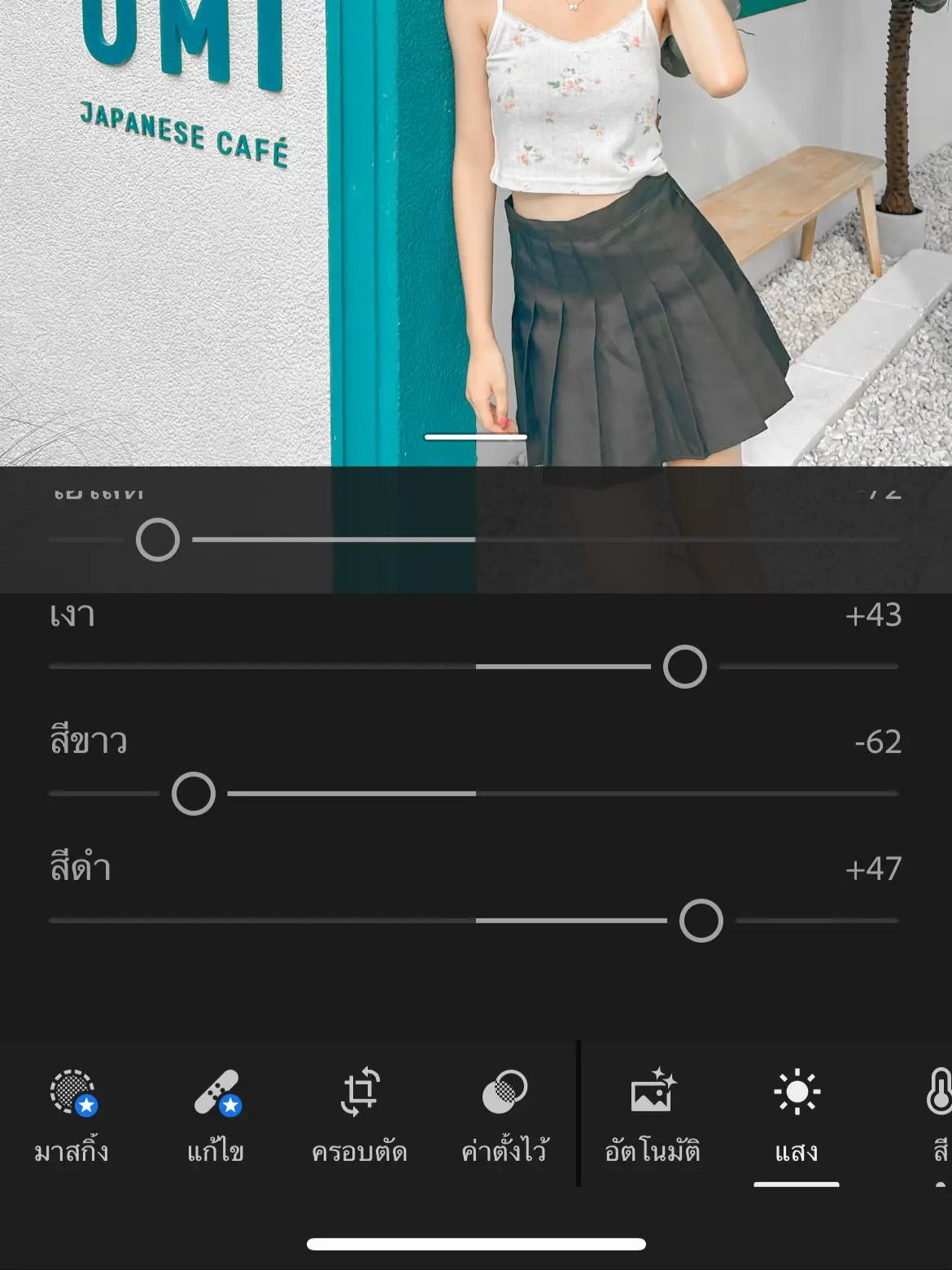Select the แสง light panel

coord(797,1114)
